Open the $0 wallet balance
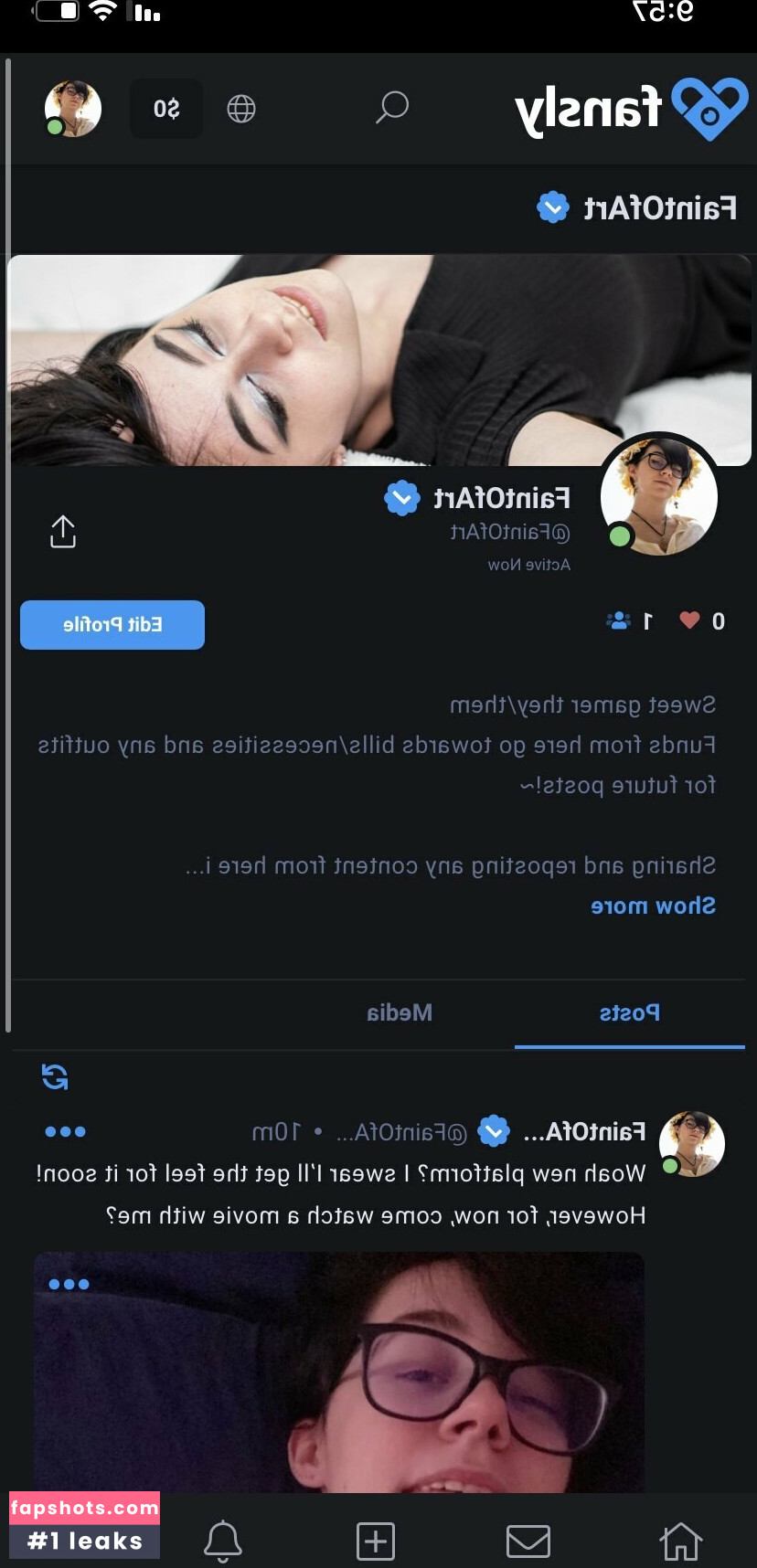 166,109
